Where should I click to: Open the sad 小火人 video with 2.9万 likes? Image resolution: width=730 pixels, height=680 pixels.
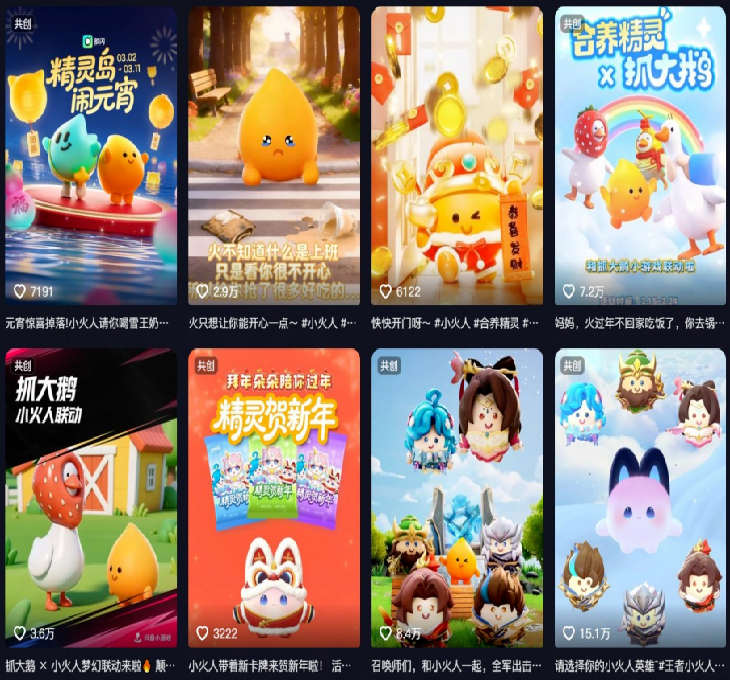coord(274,155)
